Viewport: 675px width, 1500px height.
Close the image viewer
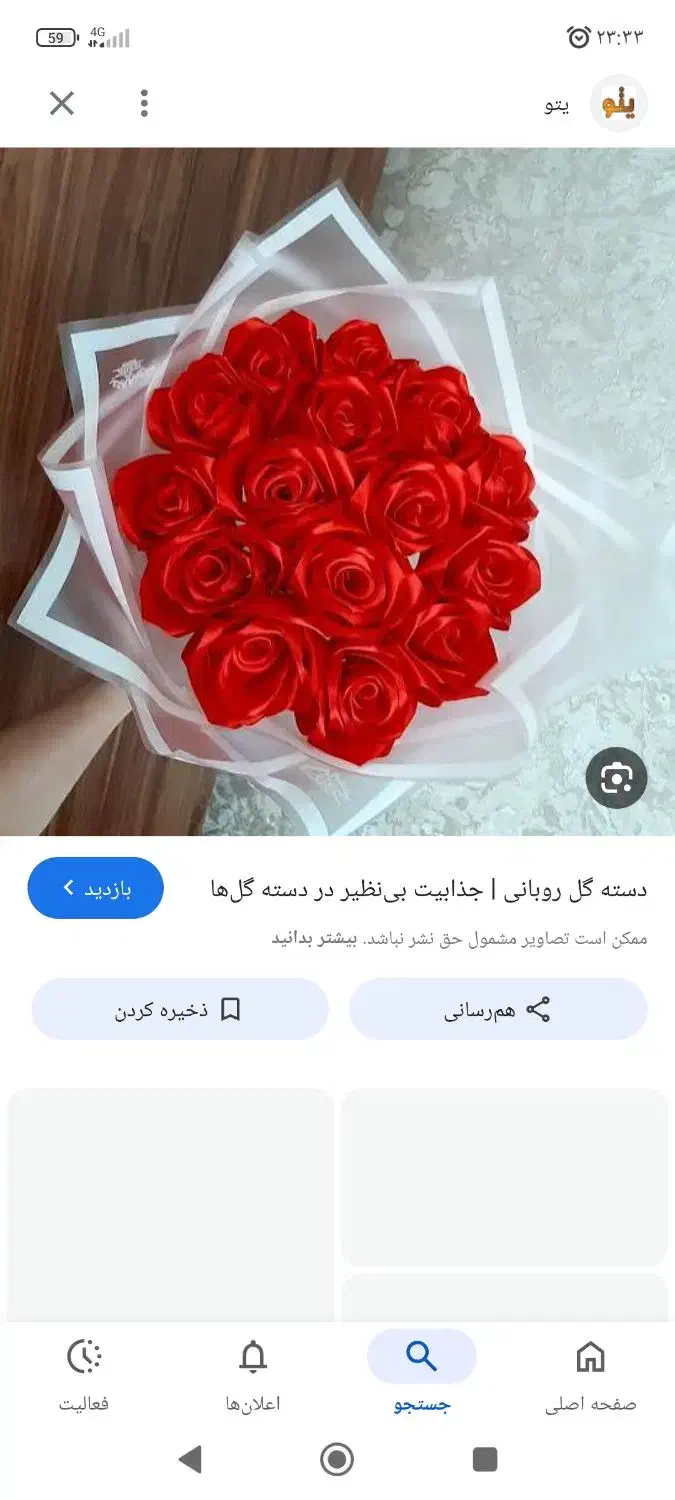tap(62, 103)
